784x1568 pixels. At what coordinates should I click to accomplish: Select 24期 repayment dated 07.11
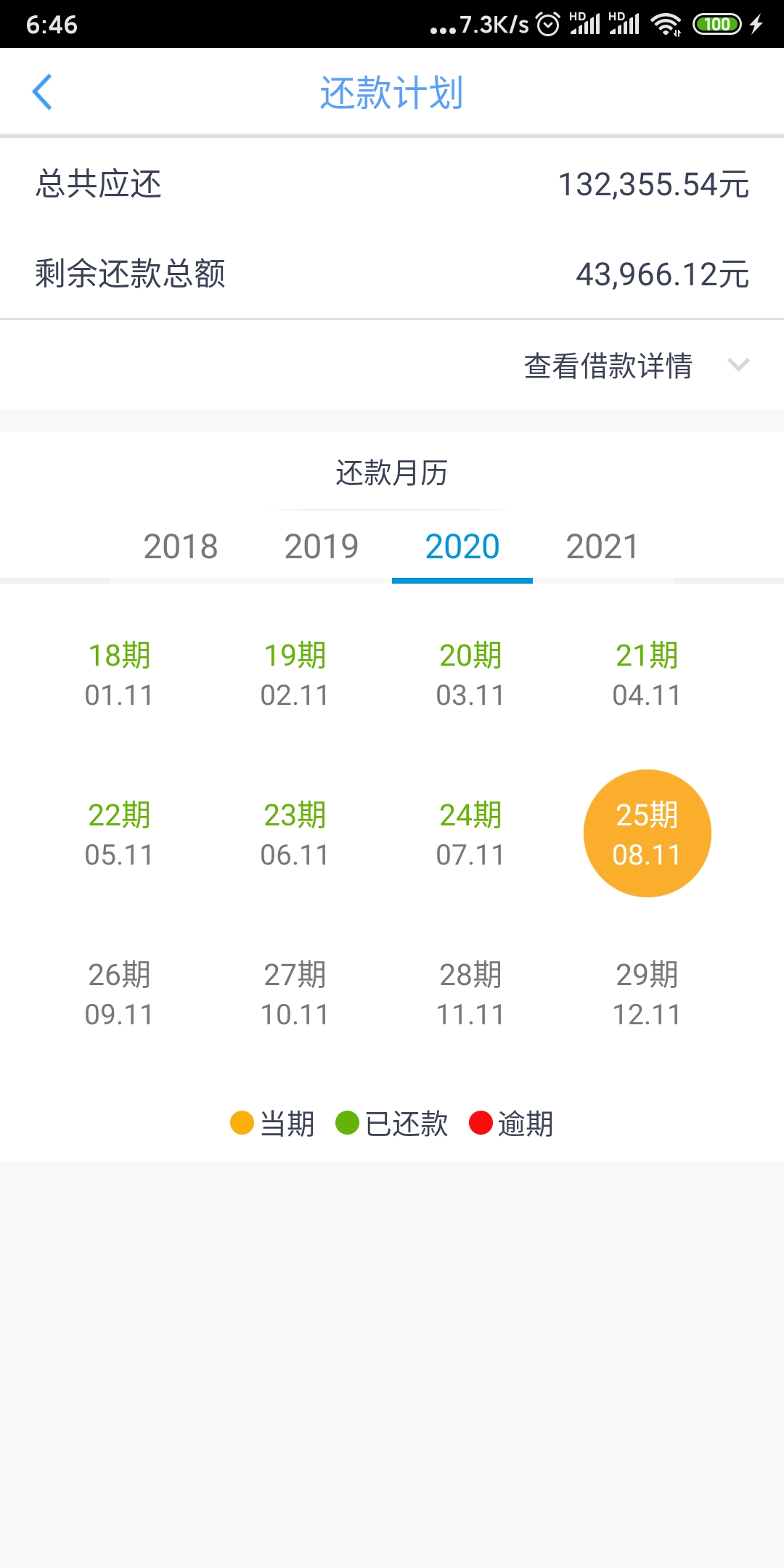[x=470, y=834]
